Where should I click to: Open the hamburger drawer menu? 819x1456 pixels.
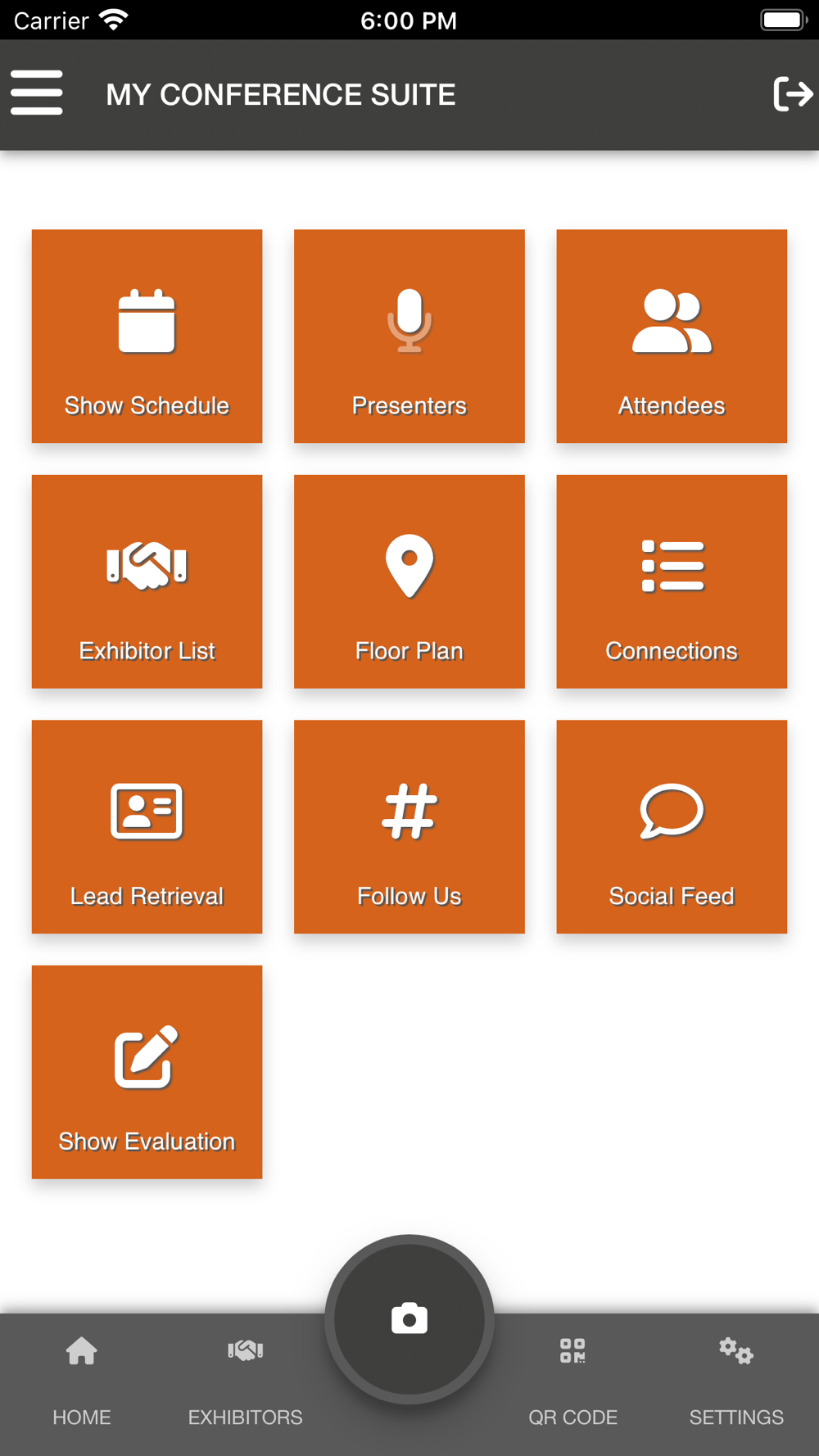[x=37, y=93]
